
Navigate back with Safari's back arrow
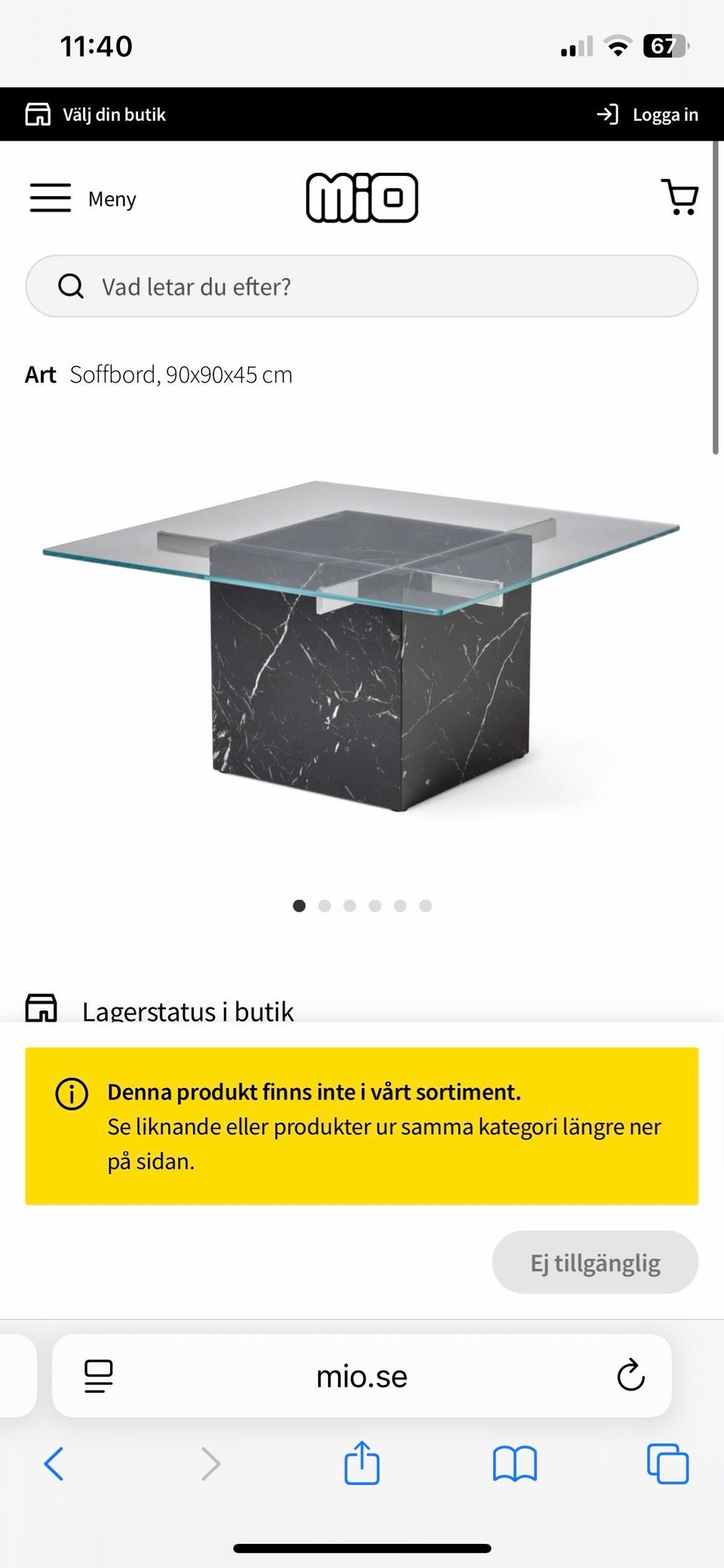click(x=54, y=1464)
